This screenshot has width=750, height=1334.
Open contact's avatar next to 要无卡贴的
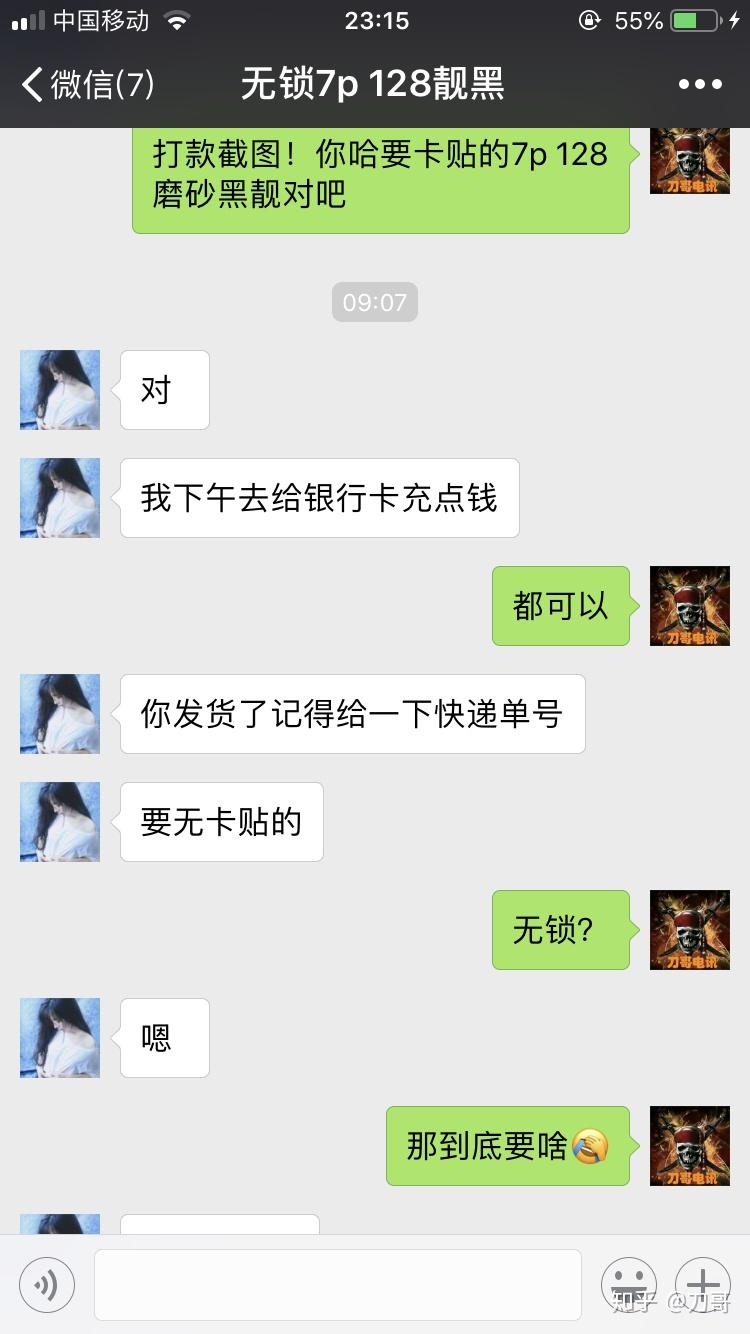pos(60,822)
